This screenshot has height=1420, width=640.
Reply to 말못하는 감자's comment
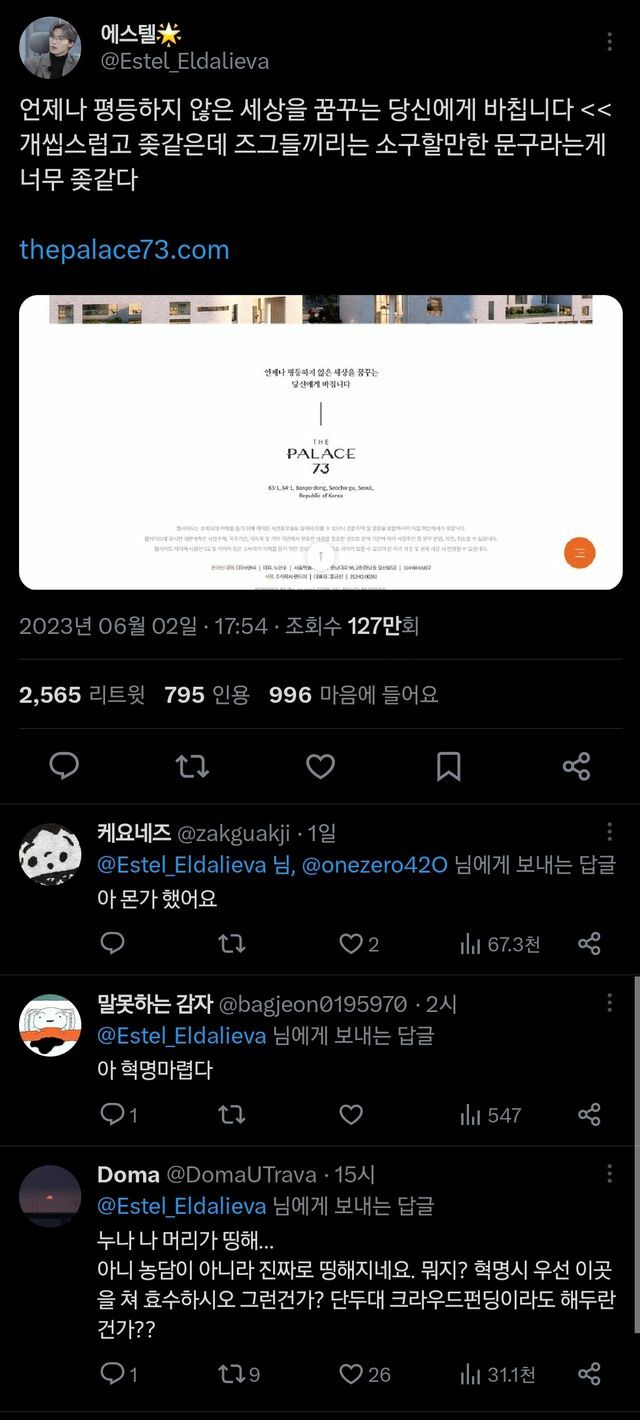[x=119, y=1114]
